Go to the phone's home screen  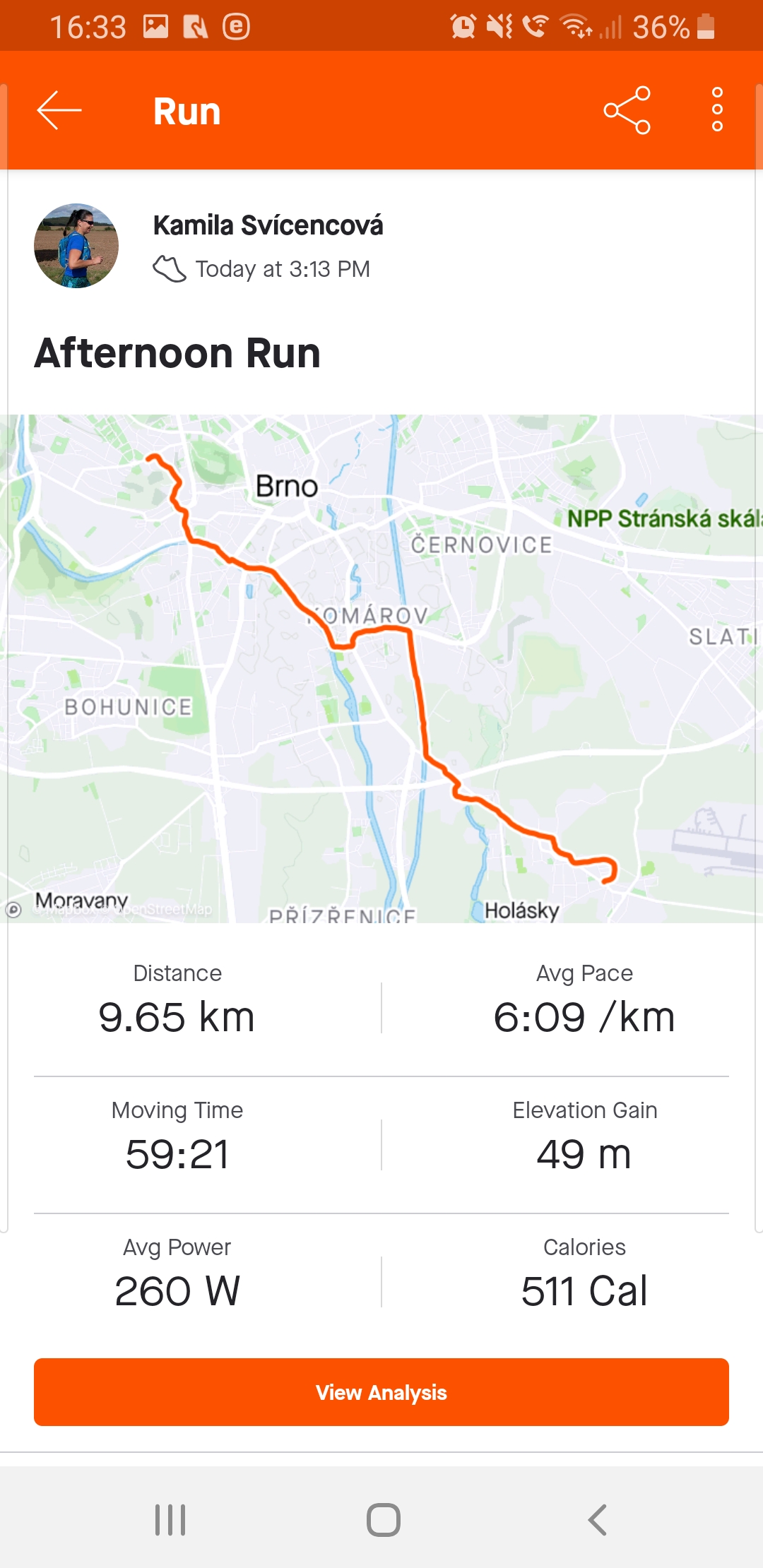[383, 1519]
